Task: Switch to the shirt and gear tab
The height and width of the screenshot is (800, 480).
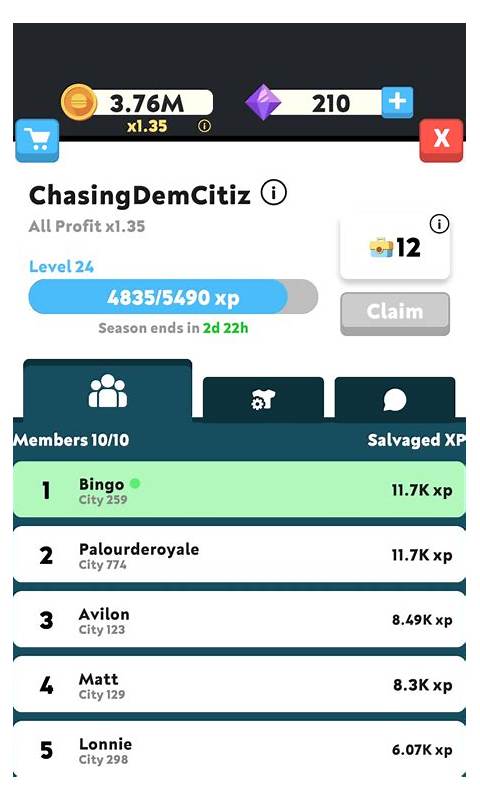Action: tap(263, 399)
